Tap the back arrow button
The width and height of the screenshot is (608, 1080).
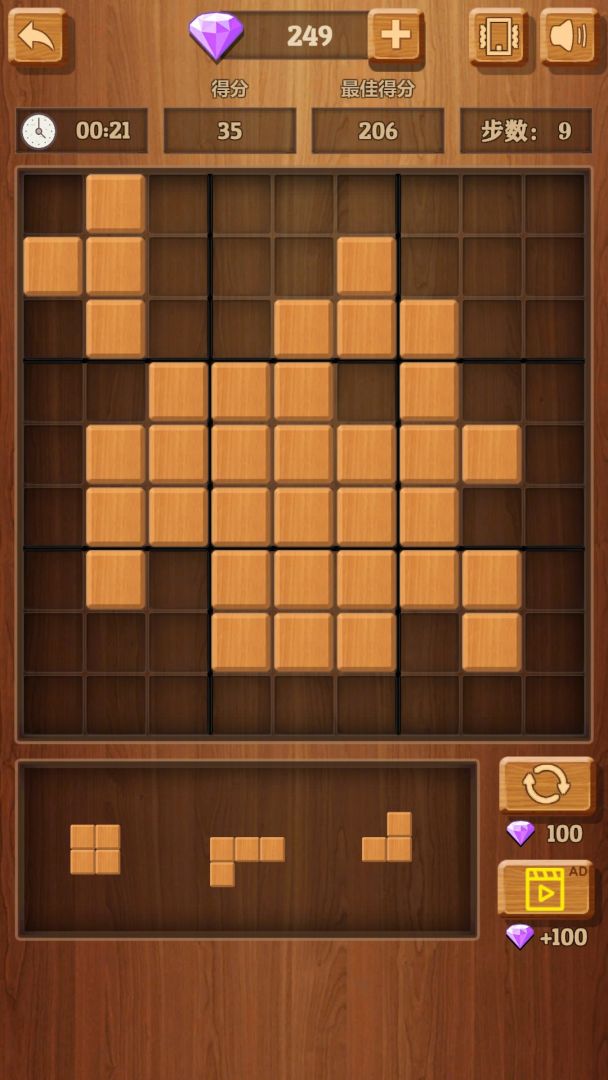pos(37,37)
